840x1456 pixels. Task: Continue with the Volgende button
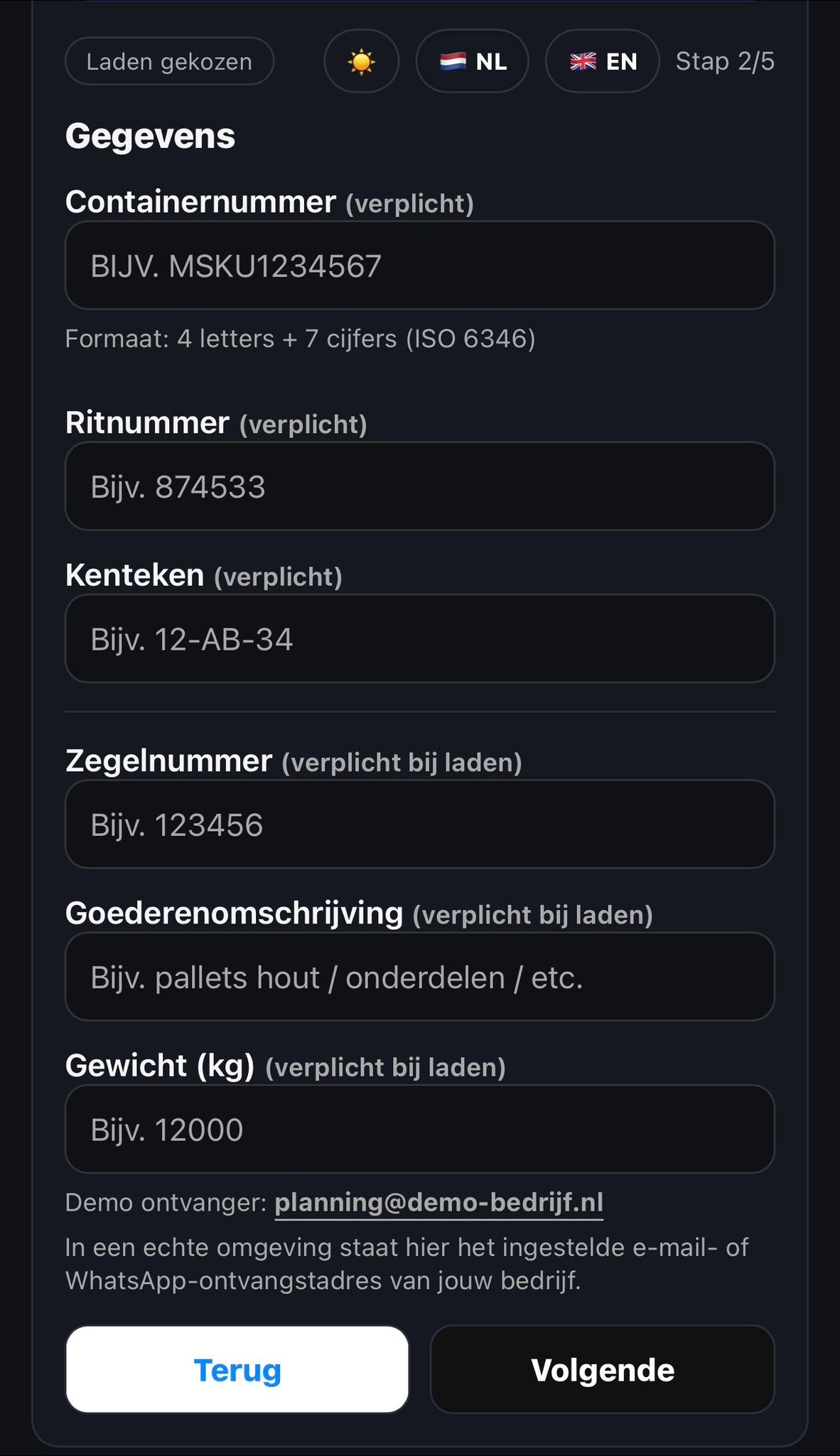tap(602, 1369)
